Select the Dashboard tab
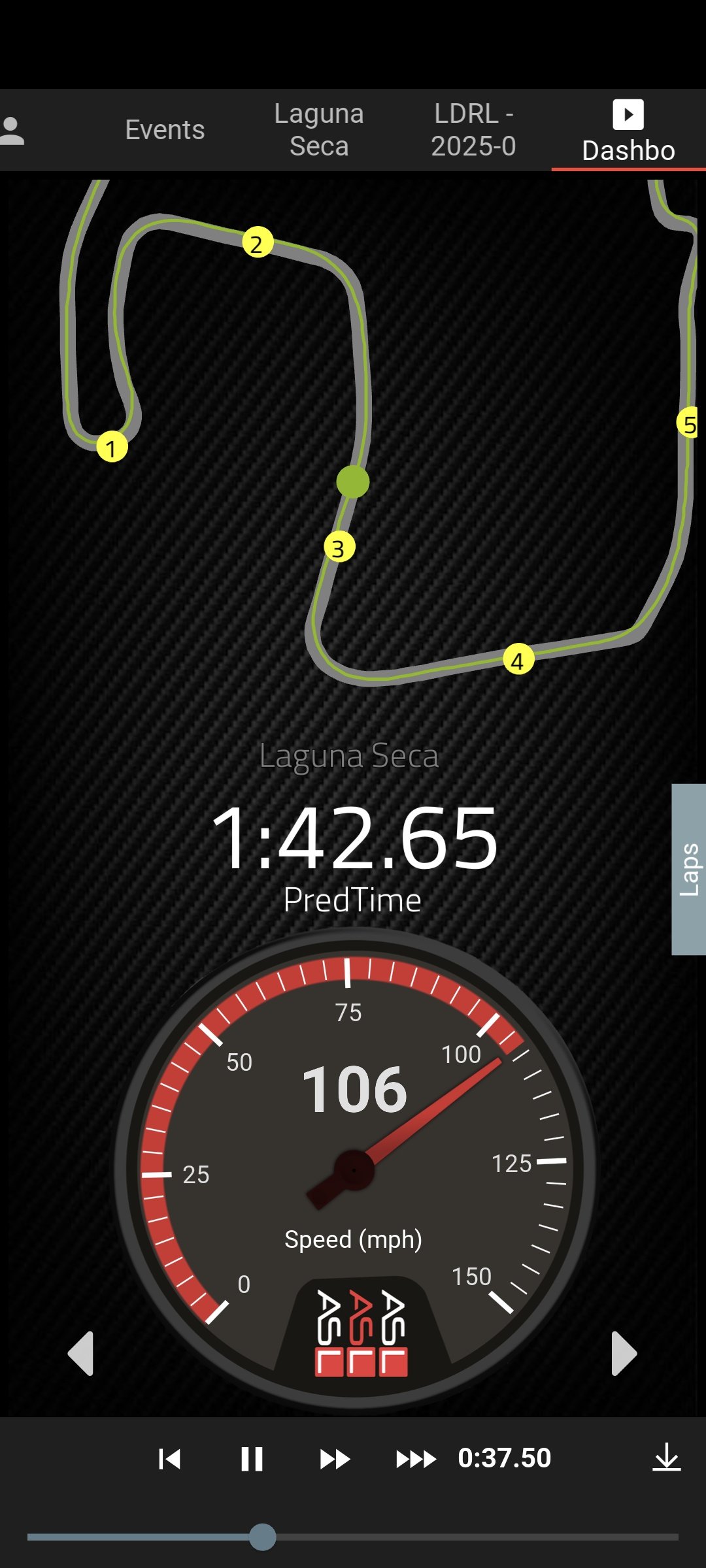This screenshot has height=1568, width=706. [628, 131]
